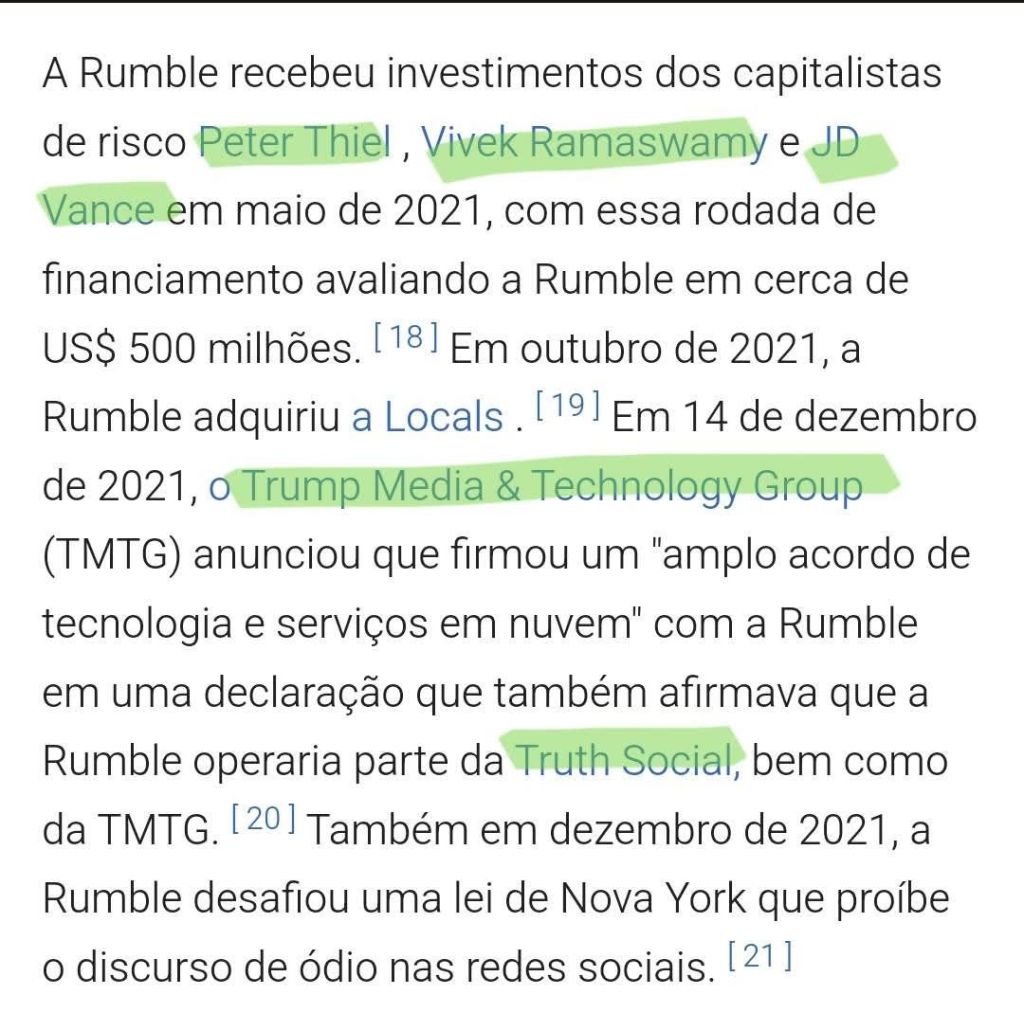View citation 18
Viewport: 1024px width, 1013px height.
point(407,339)
